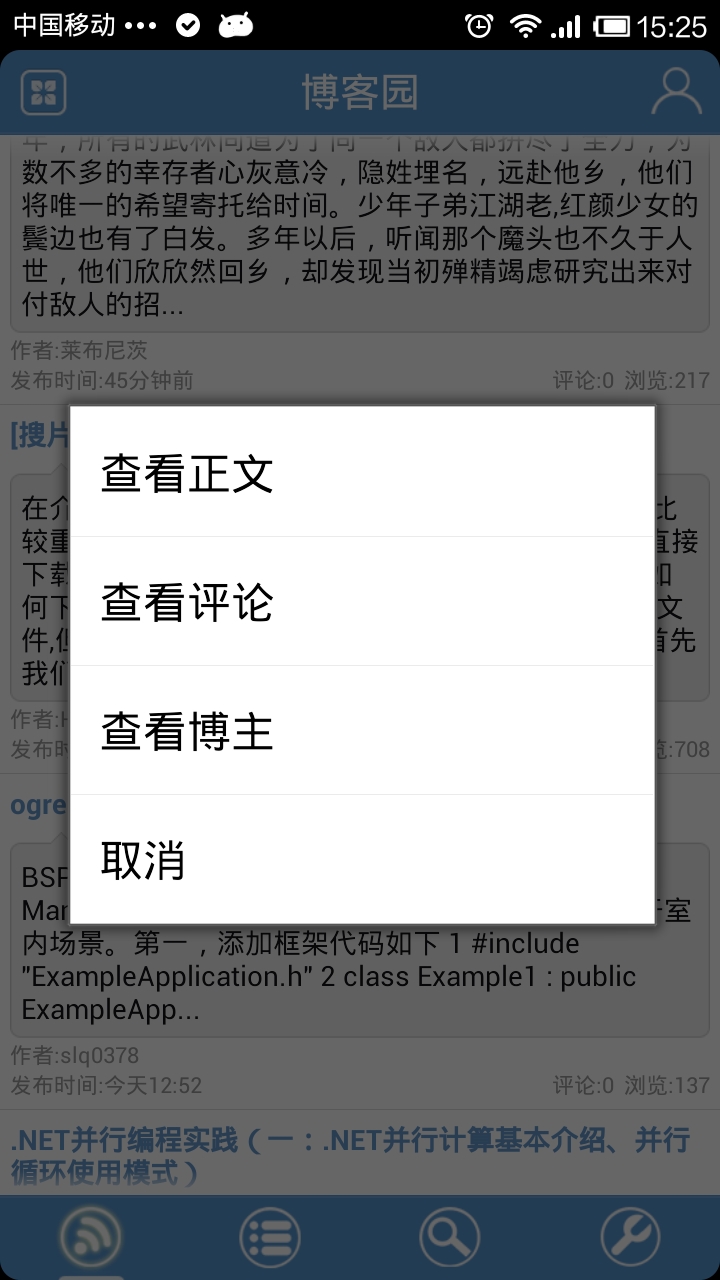Choose 查看评论 in the dialog
720x1280 pixels.
(x=362, y=601)
